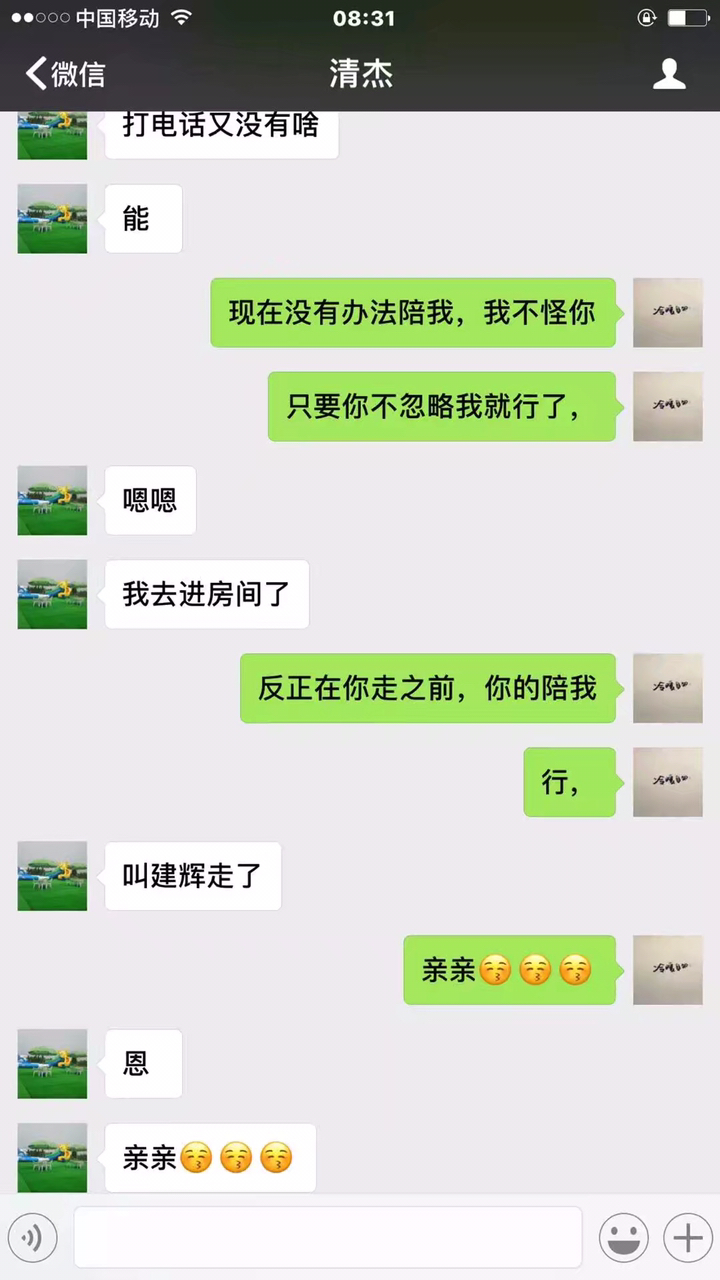Open the plus attachments menu
The height and width of the screenshot is (1280, 720).
687,1238
